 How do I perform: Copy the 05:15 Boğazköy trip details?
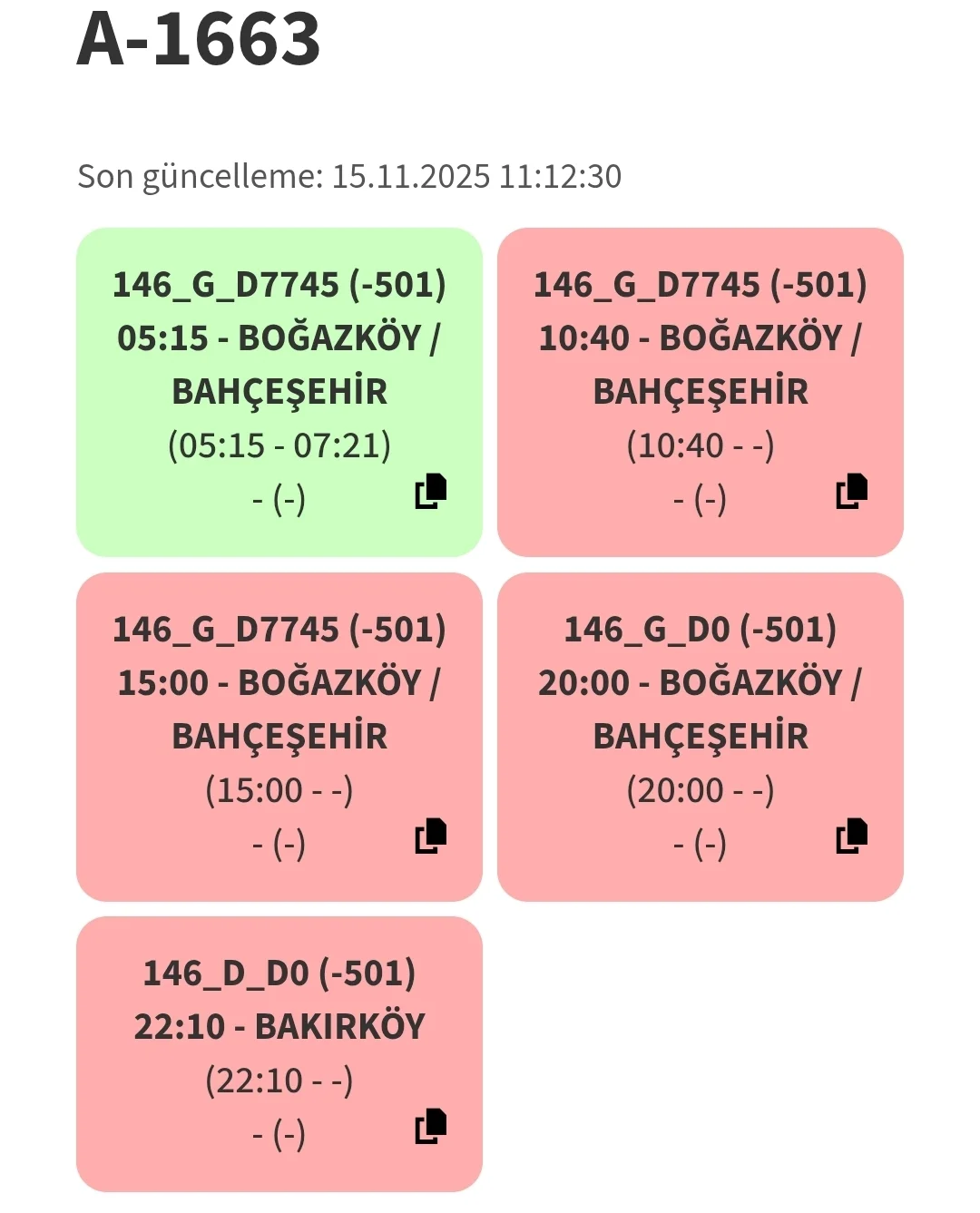(x=431, y=491)
